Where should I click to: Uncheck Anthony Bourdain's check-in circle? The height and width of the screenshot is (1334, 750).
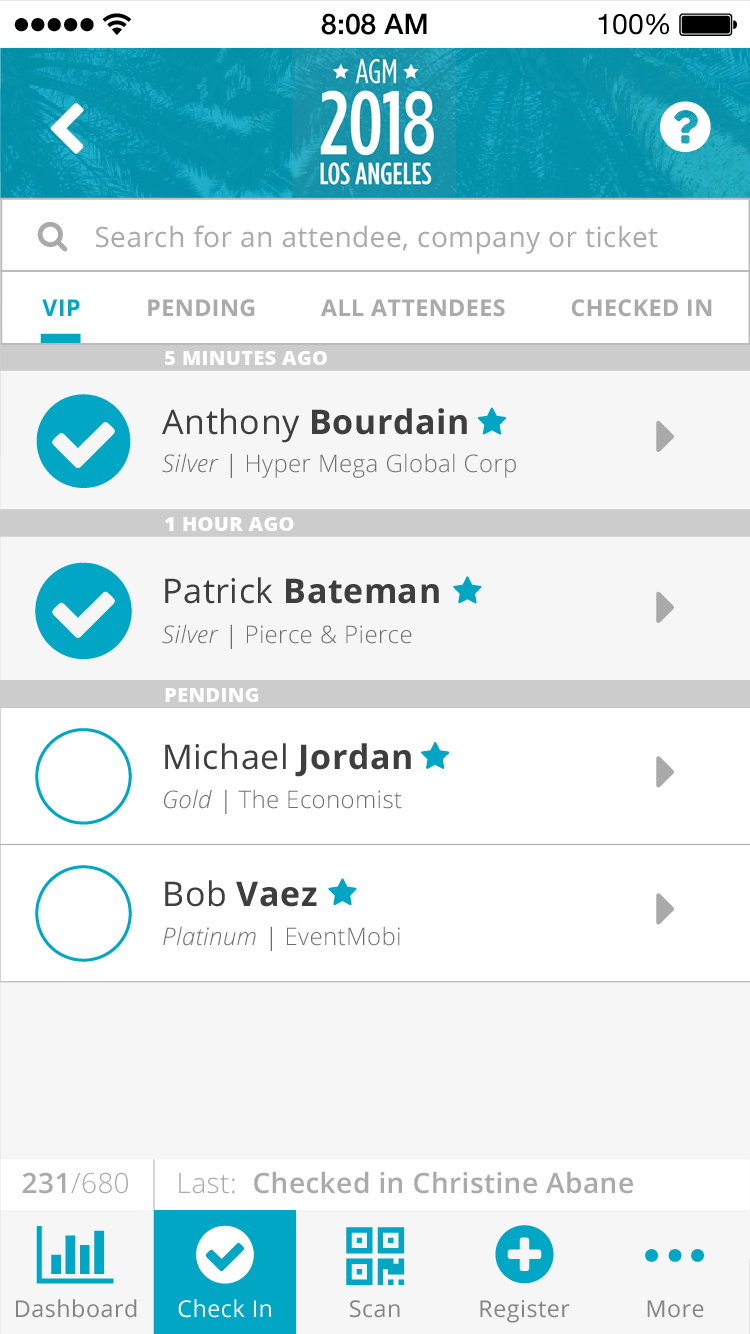tap(83, 441)
